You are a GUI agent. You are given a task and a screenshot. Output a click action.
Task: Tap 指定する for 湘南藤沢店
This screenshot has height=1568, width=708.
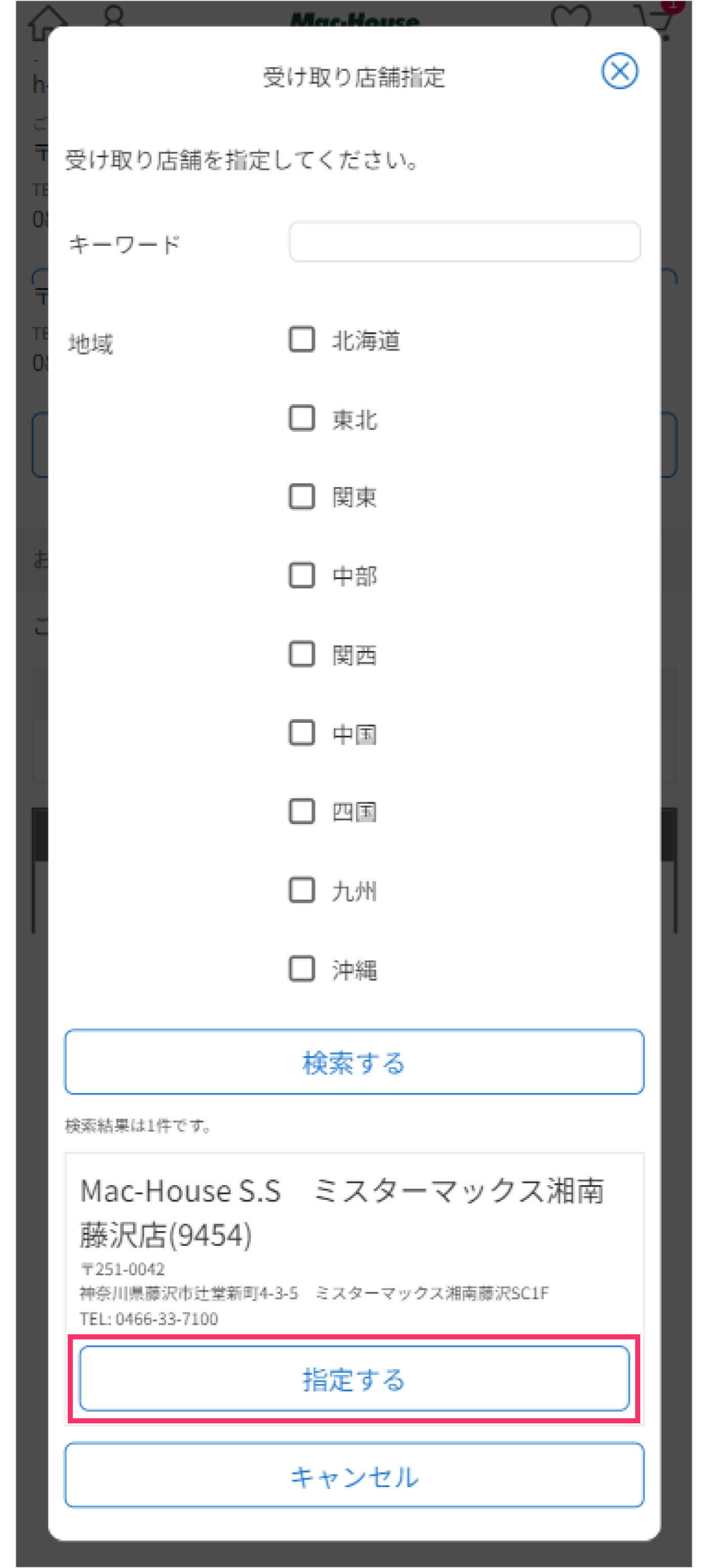[x=353, y=1379]
